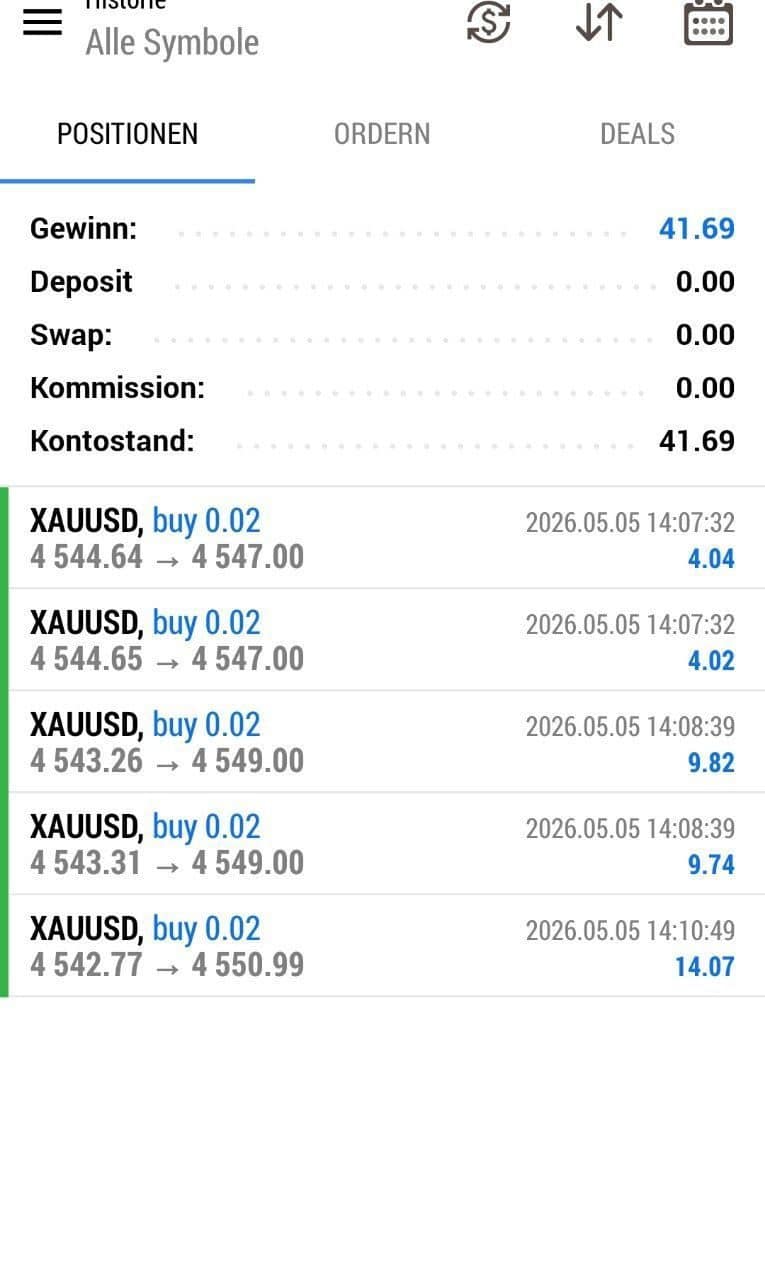The width and height of the screenshot is (765, 1280).
Task: Open the calendar date range picker
Action: coord(708,22)
